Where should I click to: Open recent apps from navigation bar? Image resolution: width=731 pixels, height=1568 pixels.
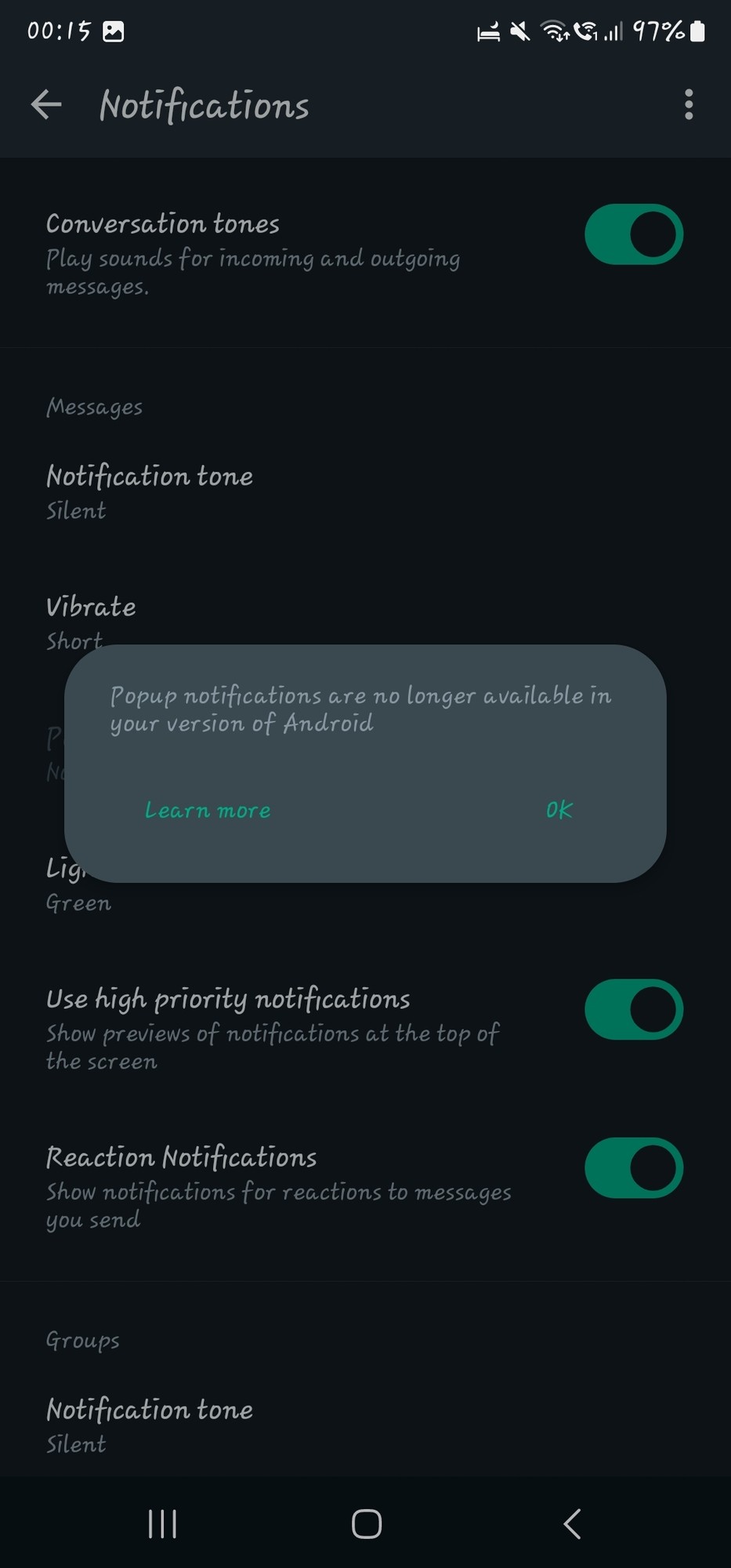[x=162, y=1524]
